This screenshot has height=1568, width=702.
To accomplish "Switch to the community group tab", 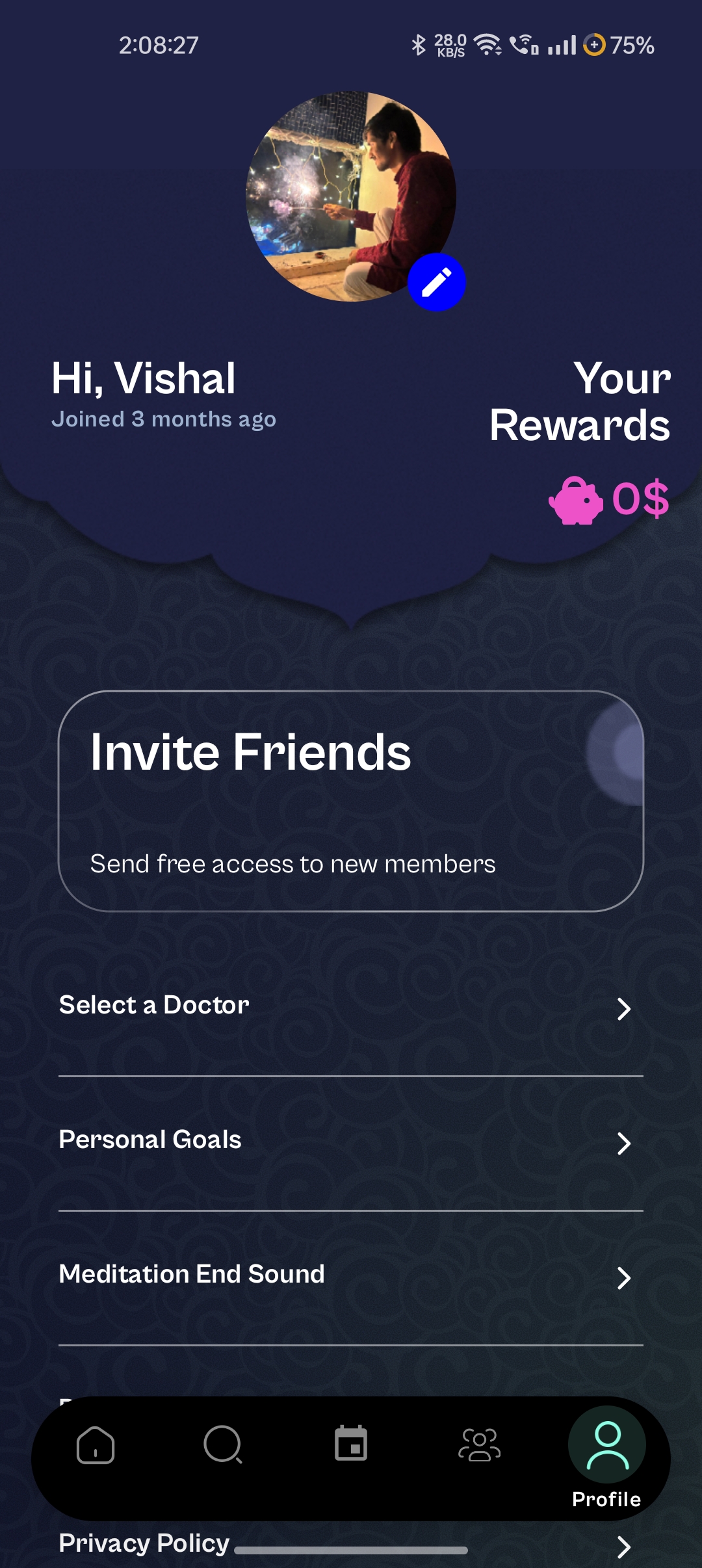I will tap(479, 1445).
